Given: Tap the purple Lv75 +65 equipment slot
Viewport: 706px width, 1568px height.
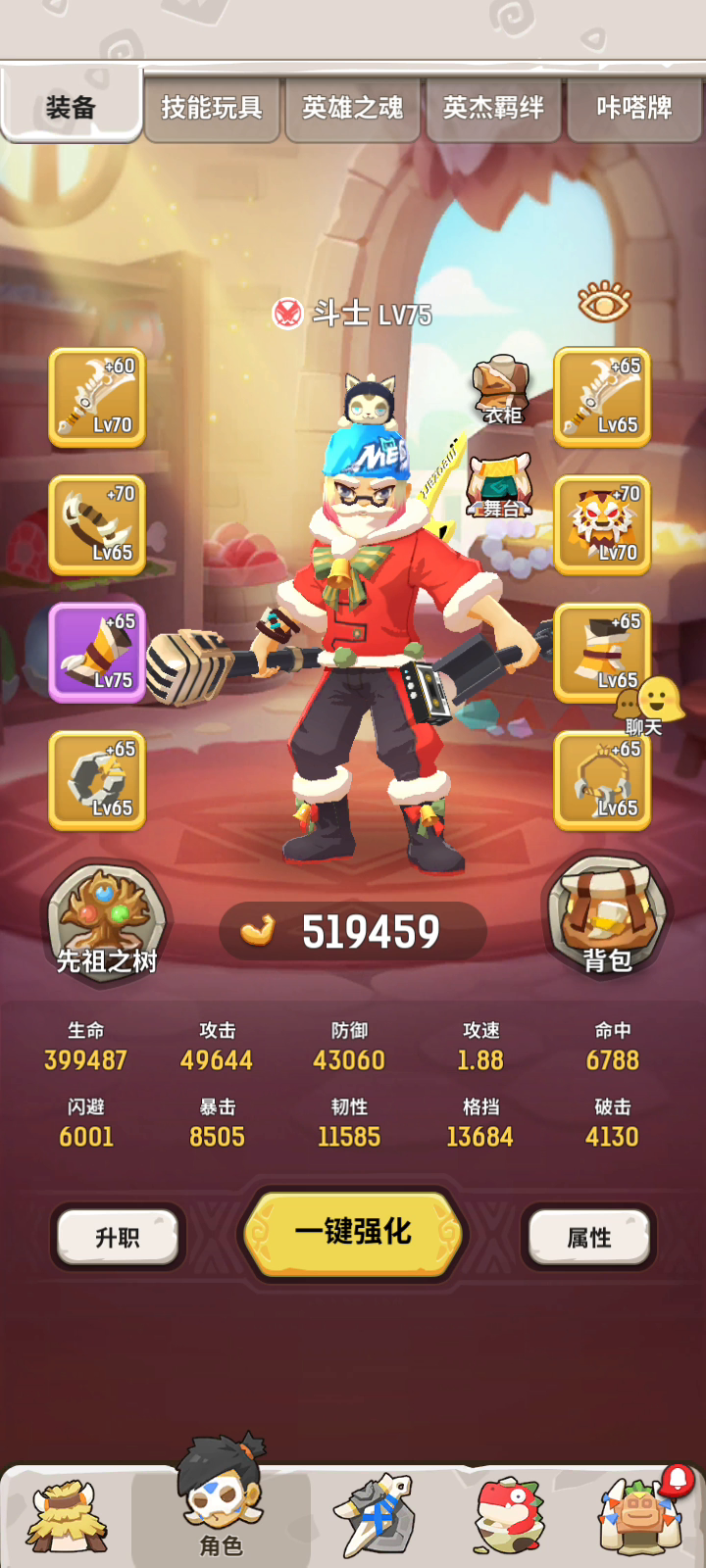Looking at the screenshot, I should tap(97, 652).
